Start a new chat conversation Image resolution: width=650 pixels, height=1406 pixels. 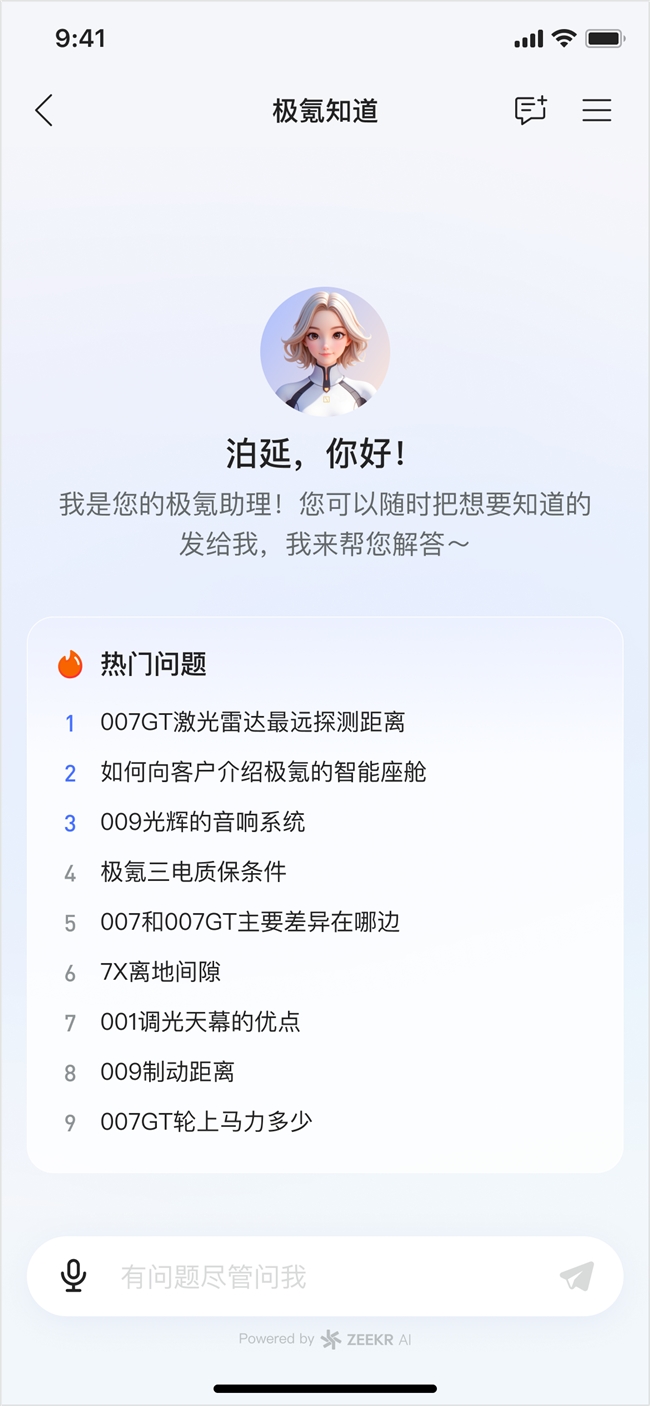pyautogui.click(x=531, y=110)
